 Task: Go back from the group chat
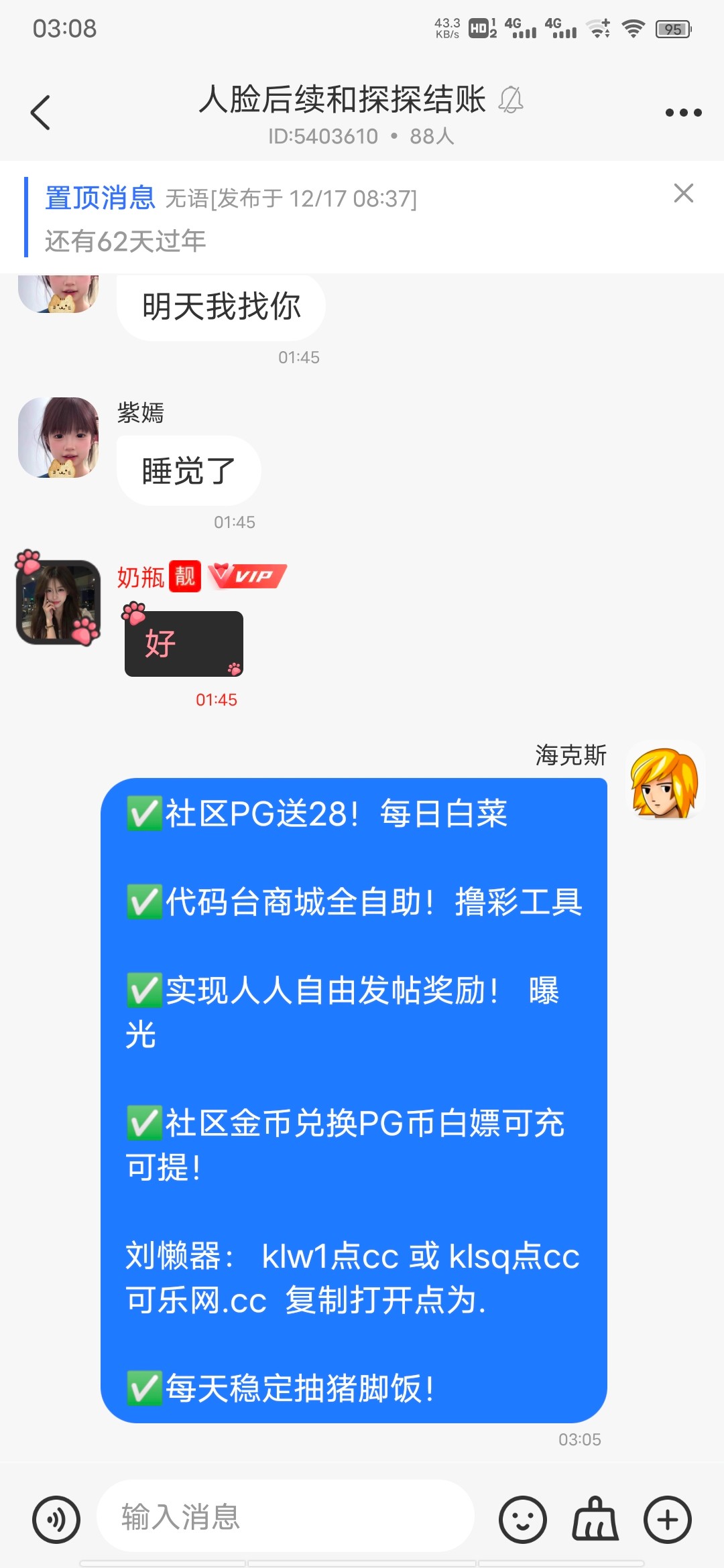pos(41,113)
